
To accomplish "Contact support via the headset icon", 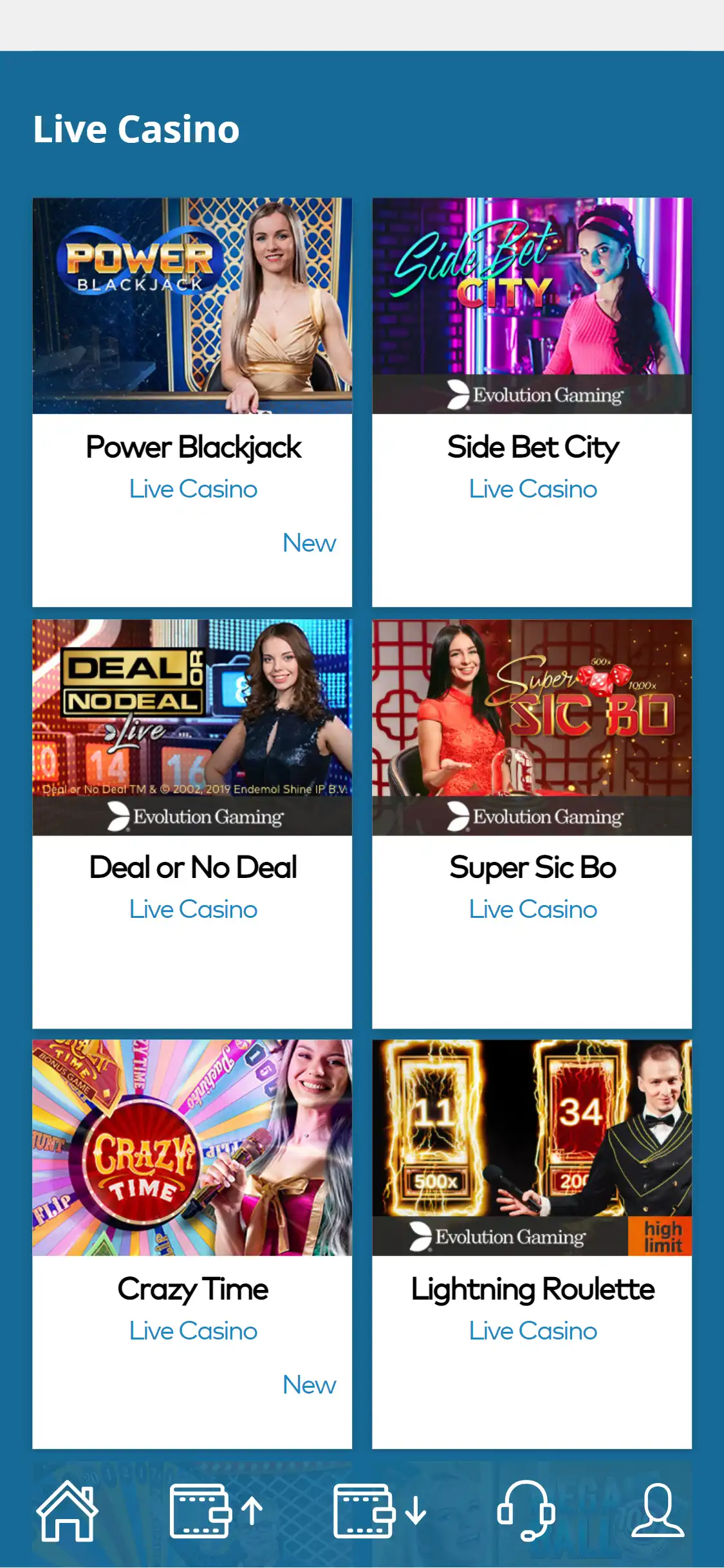I will (x=526, y=1511).
